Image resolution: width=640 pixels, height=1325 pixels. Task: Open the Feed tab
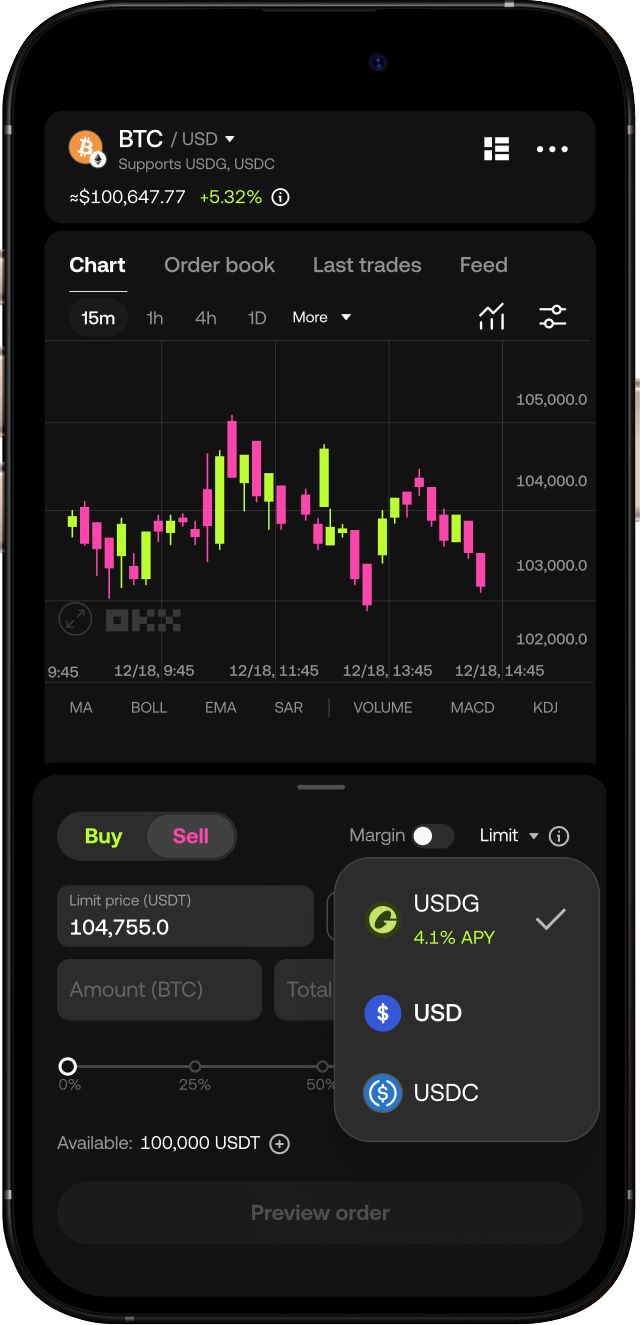point(483,265)
